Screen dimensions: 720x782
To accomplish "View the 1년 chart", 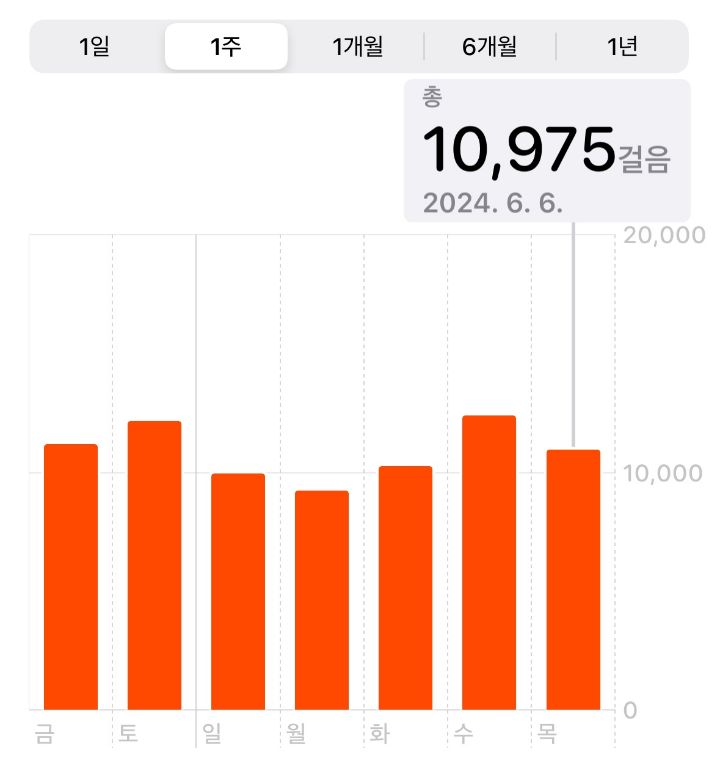I will 622,46.
